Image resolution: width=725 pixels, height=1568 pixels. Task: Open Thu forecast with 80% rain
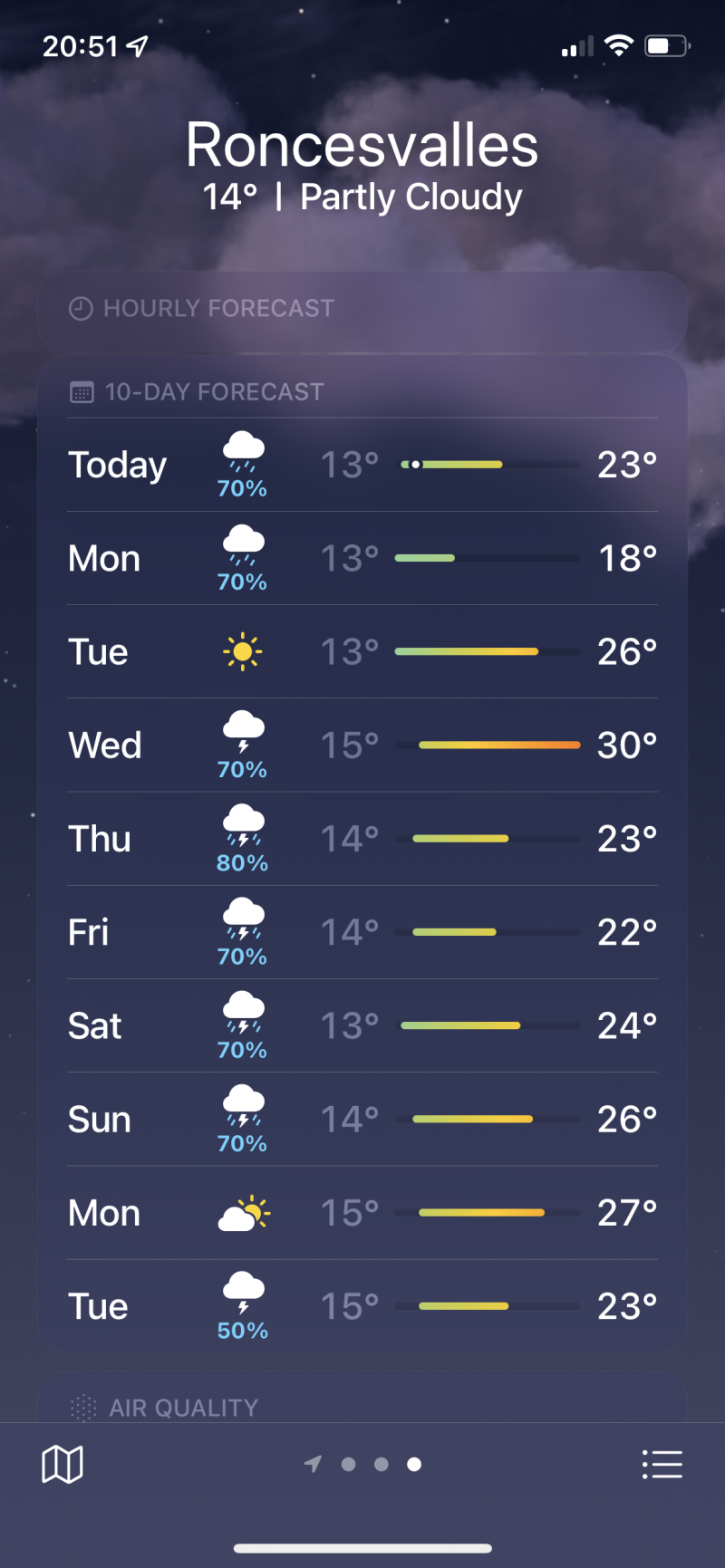coord(362,839)
